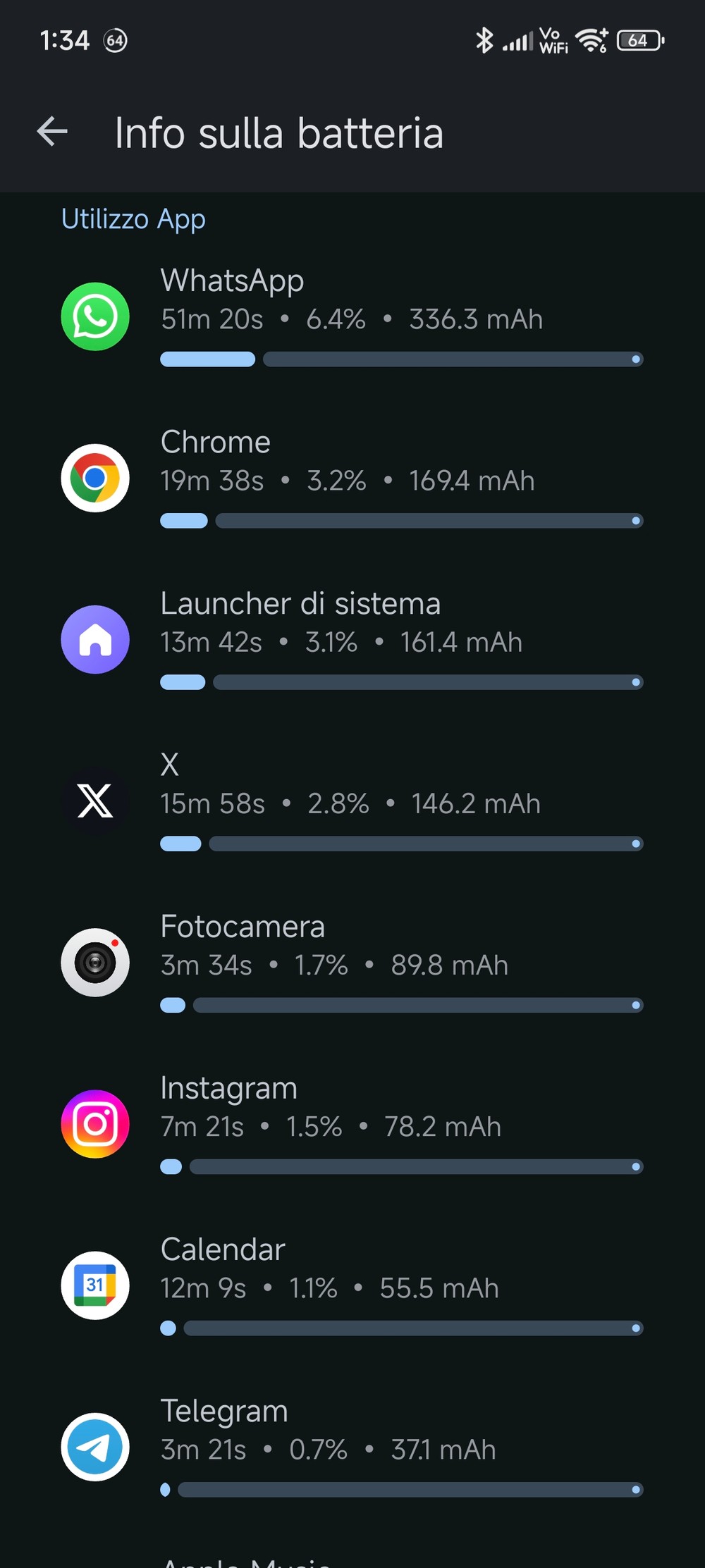The height and width of the screenshot is (1568, 705).
Task: Open Calendar battery usage row
Action: pos(352,1285)
